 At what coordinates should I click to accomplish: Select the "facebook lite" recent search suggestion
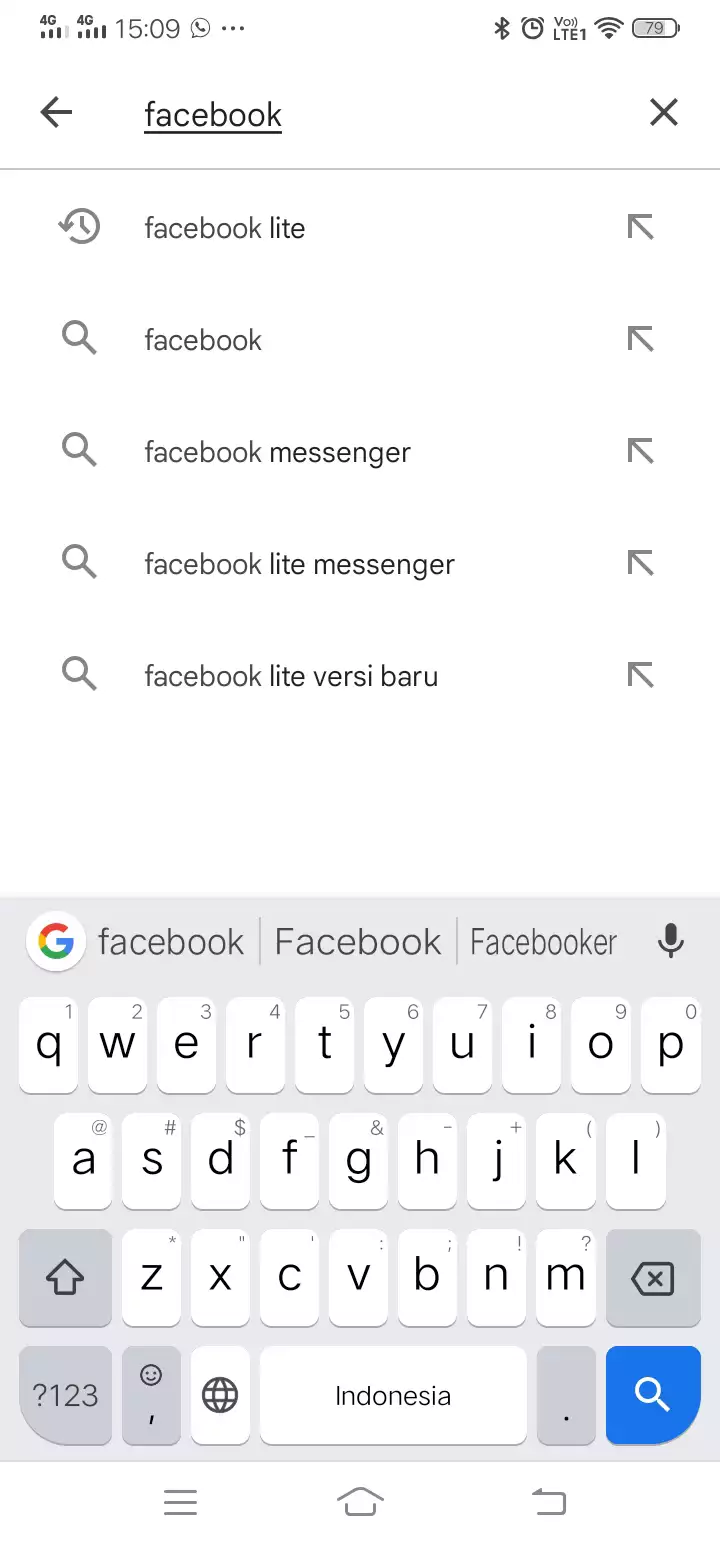(360, 228)
